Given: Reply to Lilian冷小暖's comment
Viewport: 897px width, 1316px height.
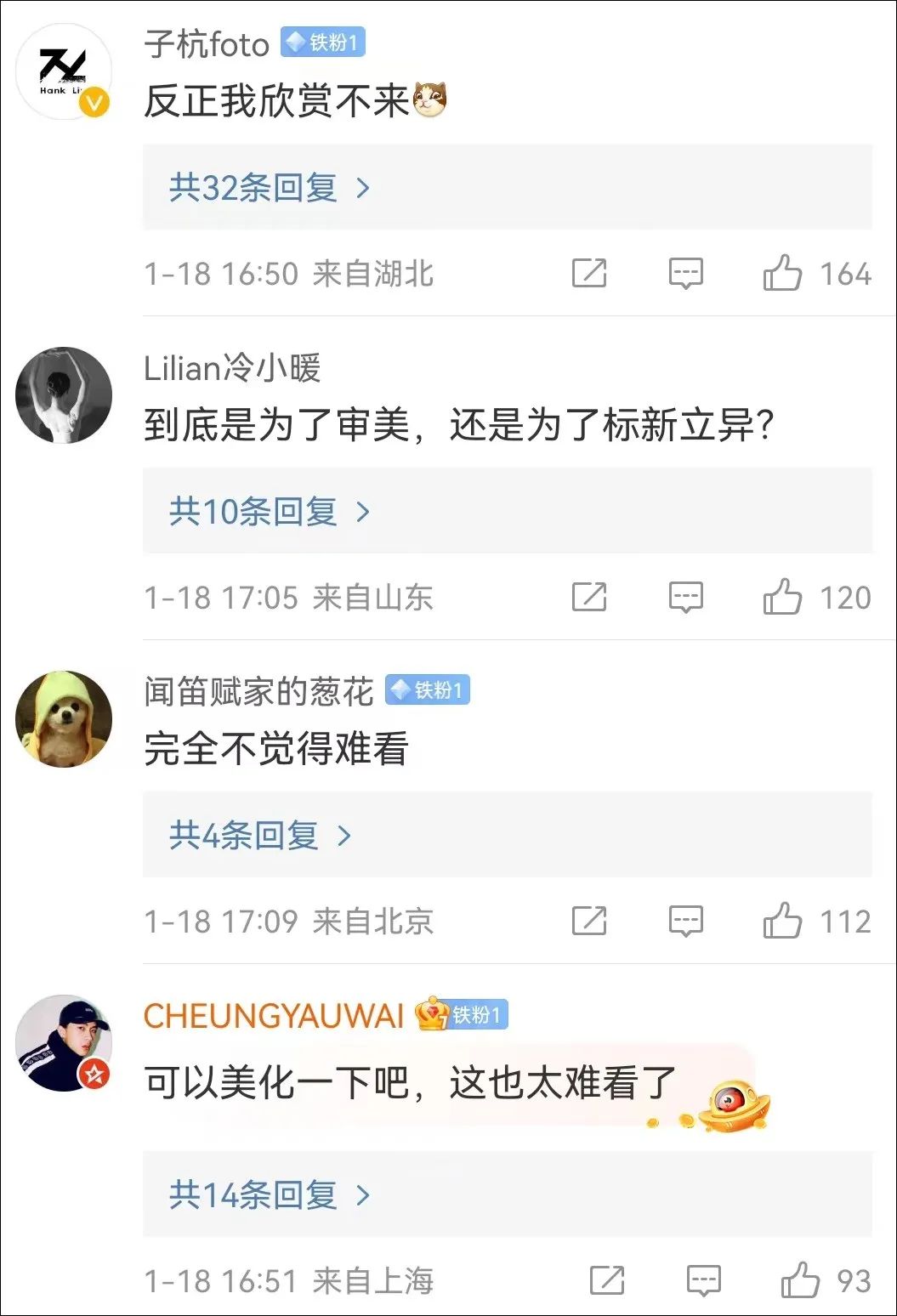Looking at the screenshot, I should (x=685, y=597).
